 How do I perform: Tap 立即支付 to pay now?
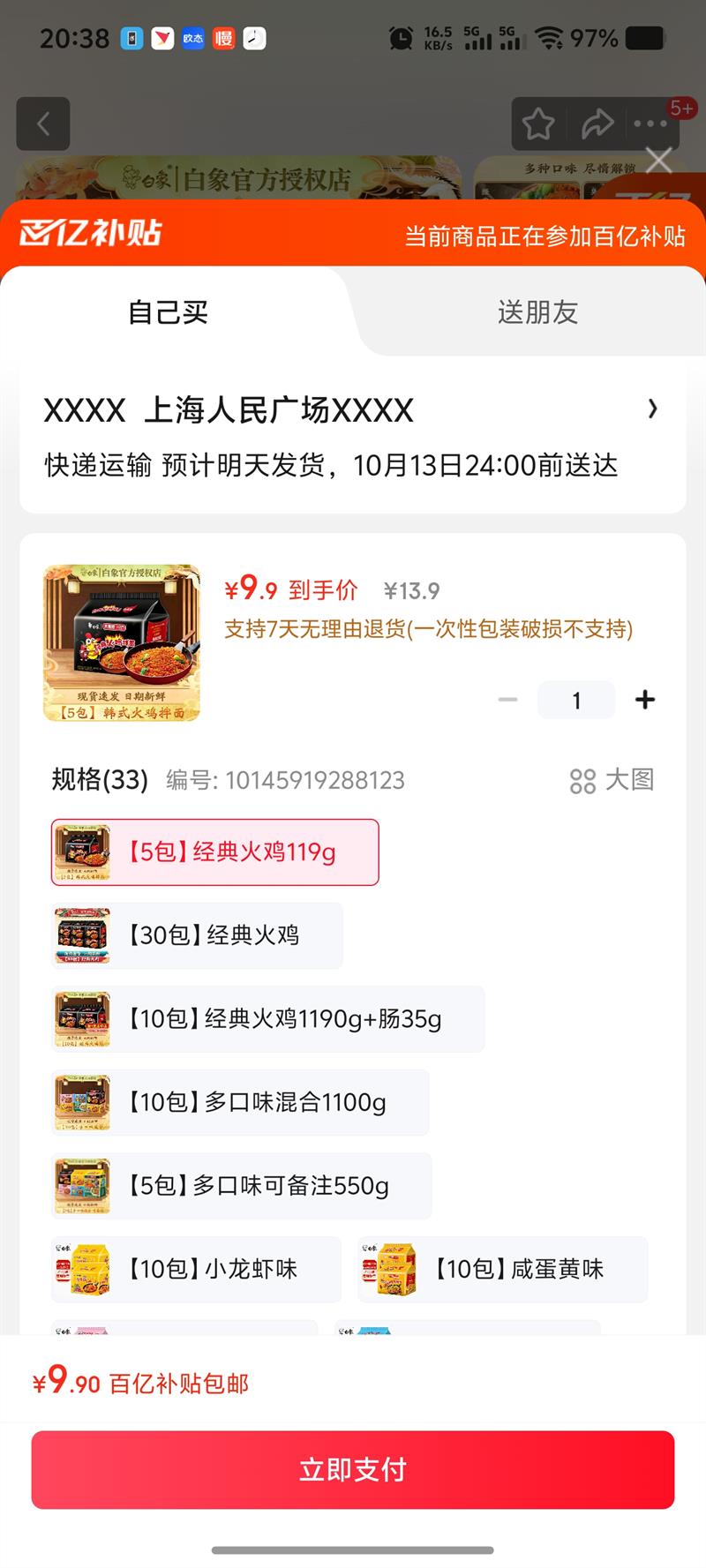[x=353, y=1469]
